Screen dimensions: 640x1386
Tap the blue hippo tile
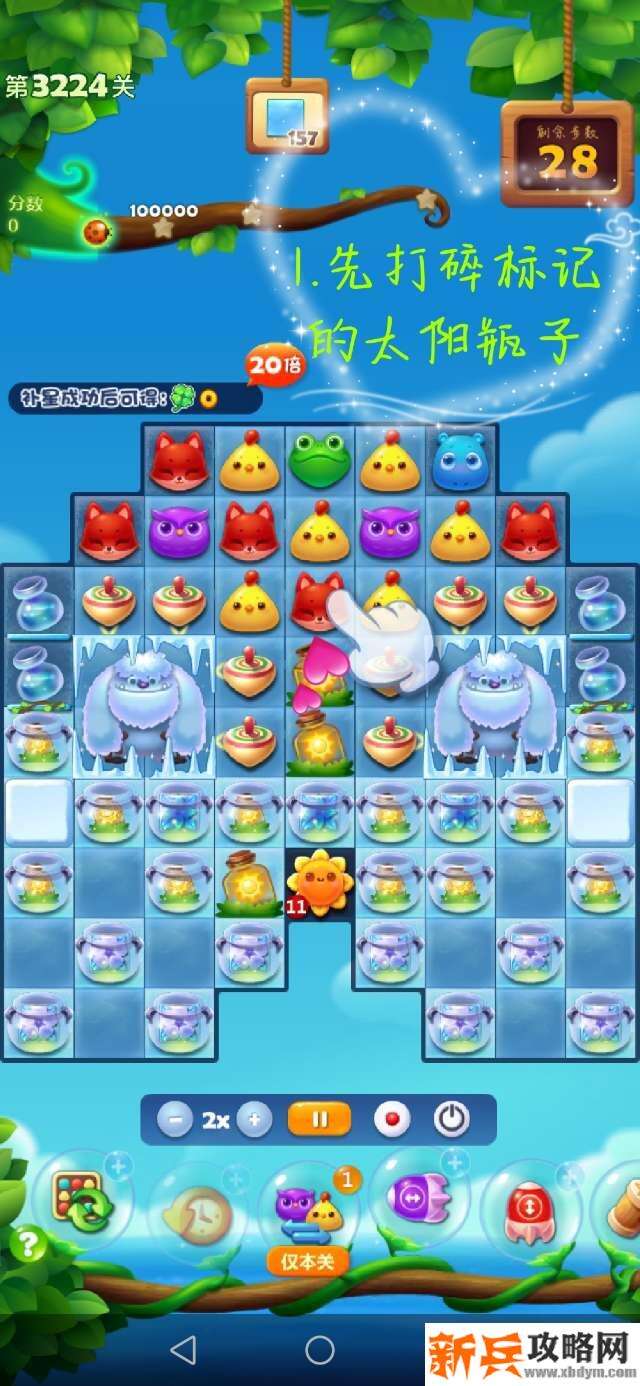pos(461,461)
